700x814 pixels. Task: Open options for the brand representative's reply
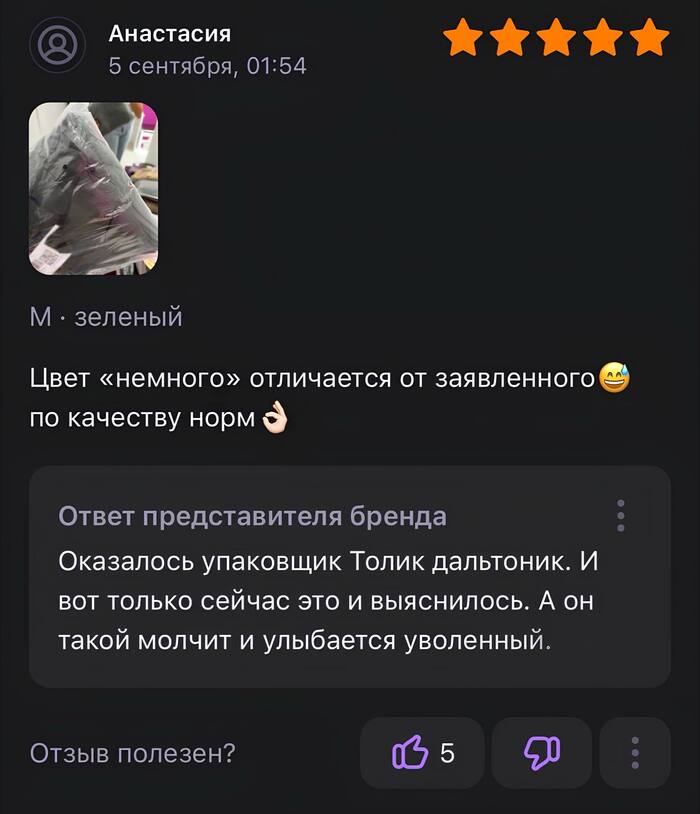point(621,515)
